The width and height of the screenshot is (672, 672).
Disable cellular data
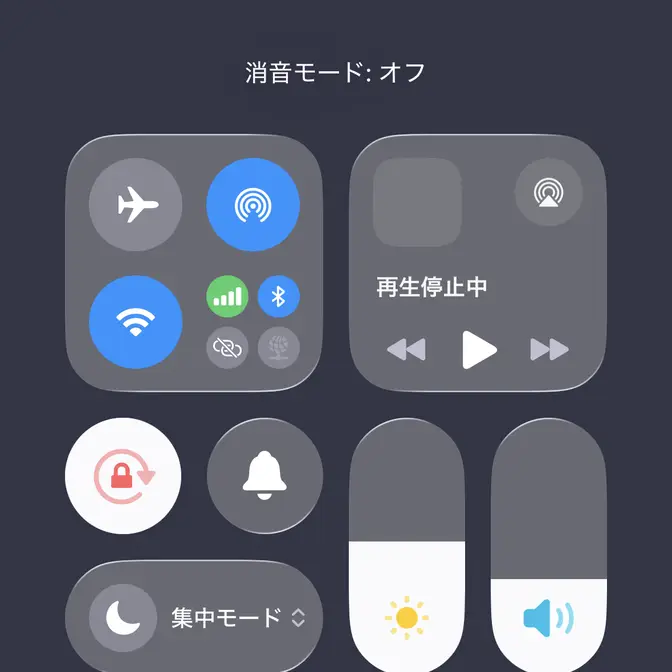coord(227,296)
